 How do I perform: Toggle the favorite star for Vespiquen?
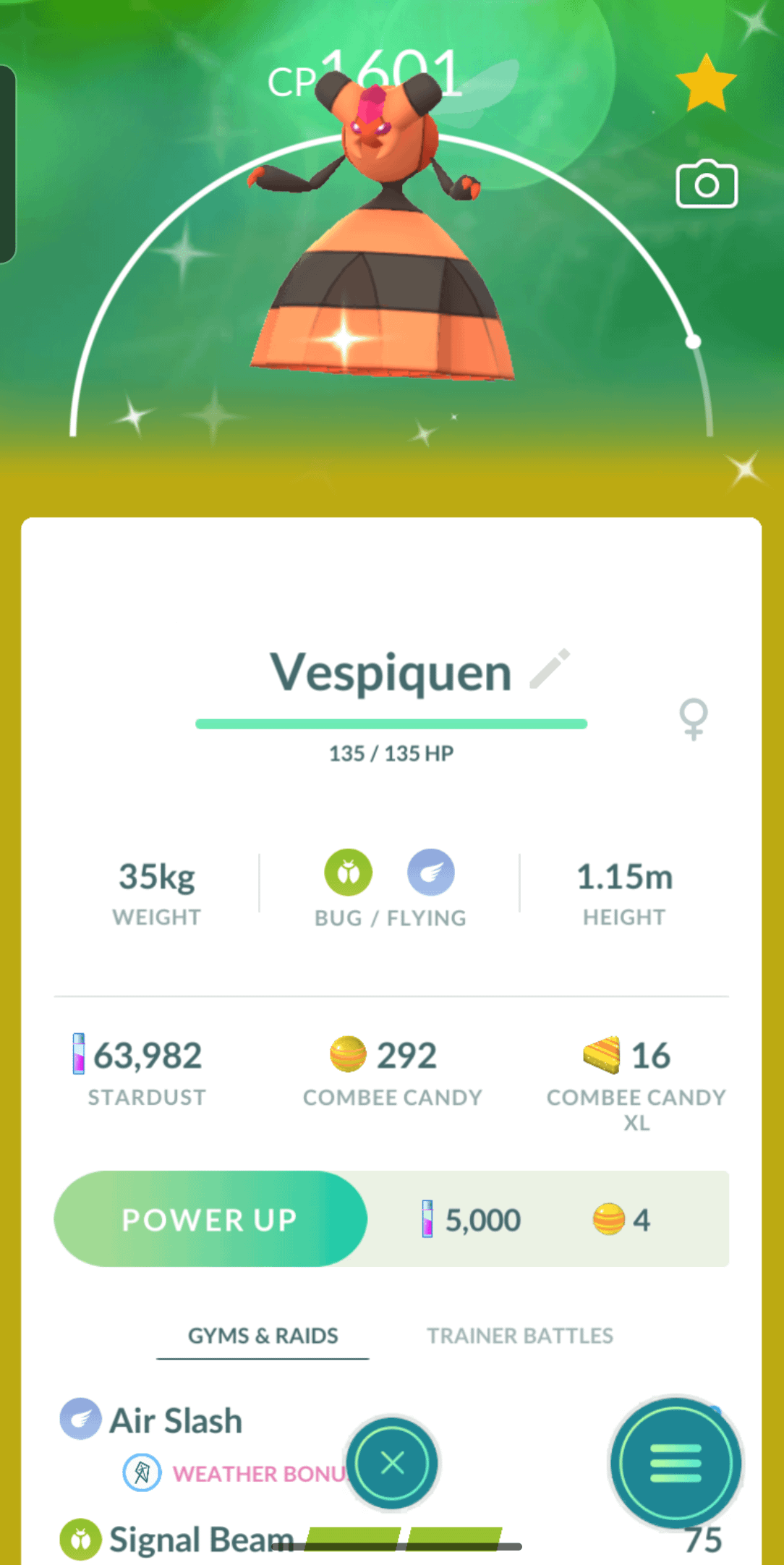[x=705, y=82]
